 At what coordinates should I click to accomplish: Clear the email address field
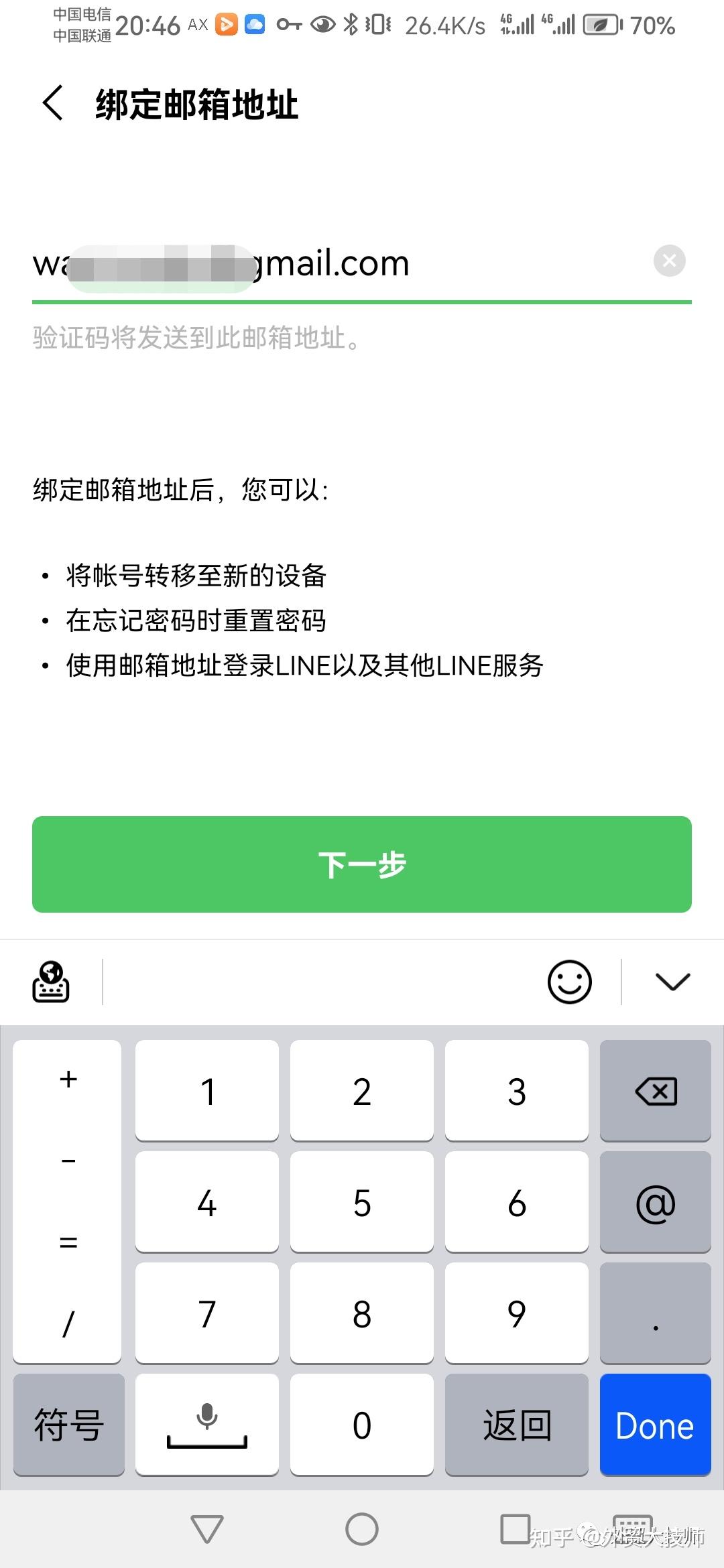pos(669,261)
